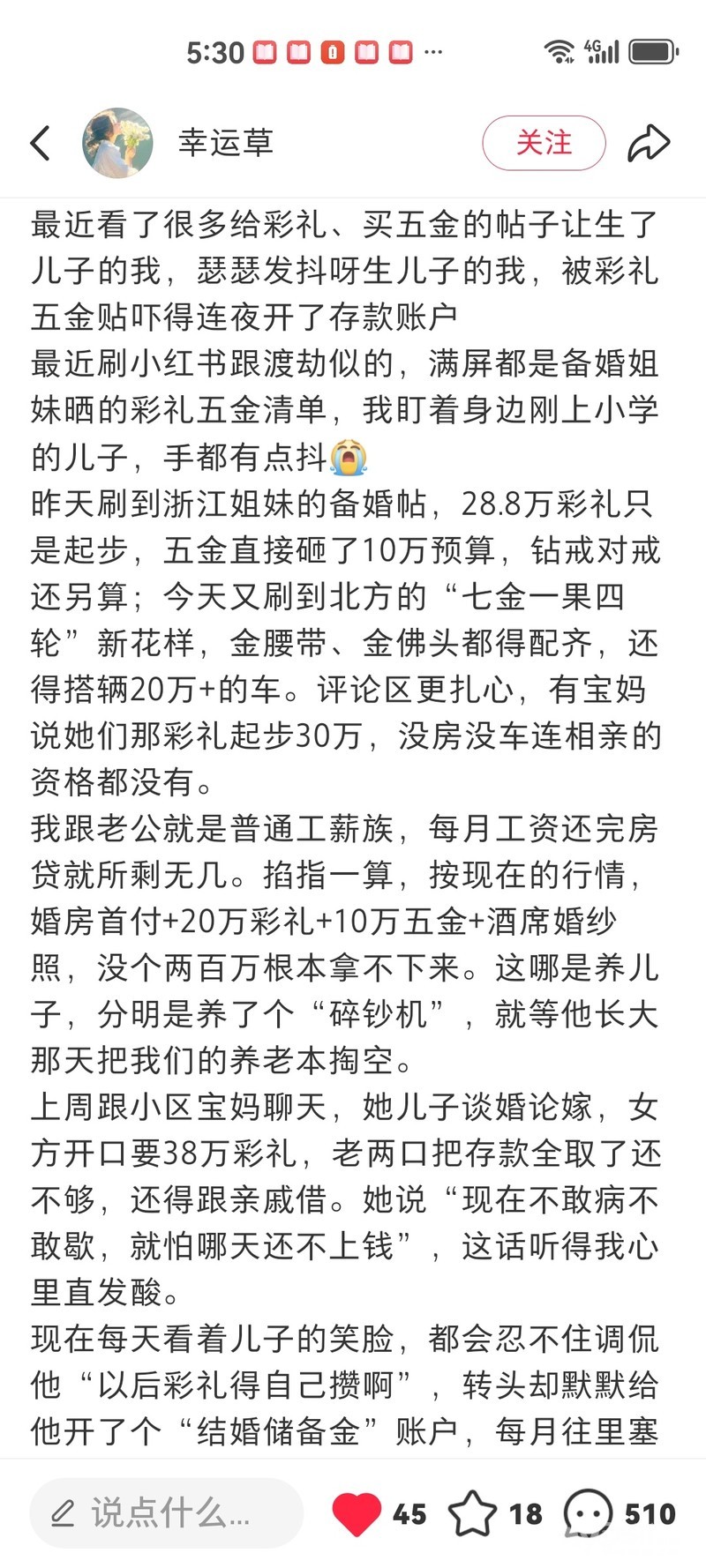The height and width of the screenshot is (1568, 706).
Task: Save post with the star icon
Action: pyautogui.click(x=472, y=1513)
